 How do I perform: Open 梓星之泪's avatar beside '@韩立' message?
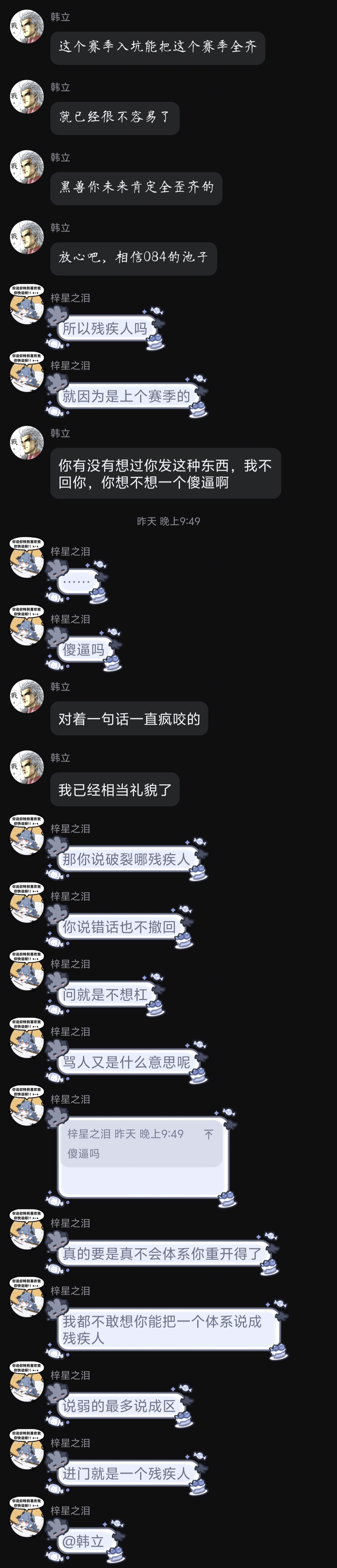point(27,1516)
